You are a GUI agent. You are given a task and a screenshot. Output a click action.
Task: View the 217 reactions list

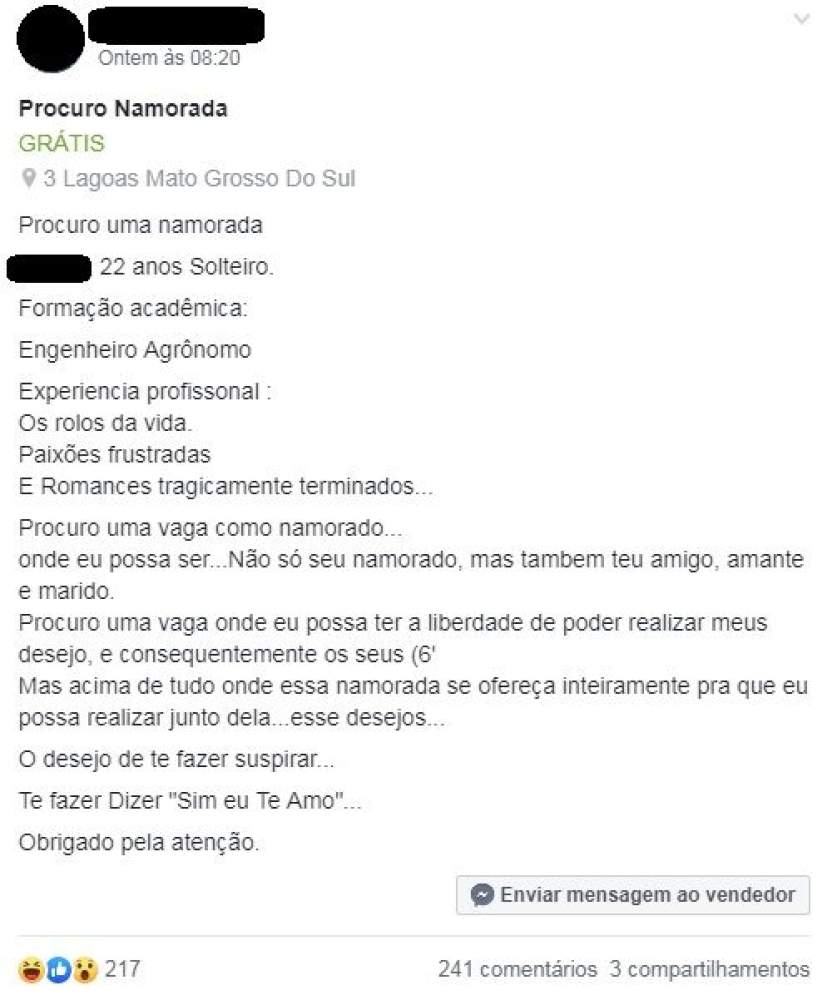click(80, 969)
